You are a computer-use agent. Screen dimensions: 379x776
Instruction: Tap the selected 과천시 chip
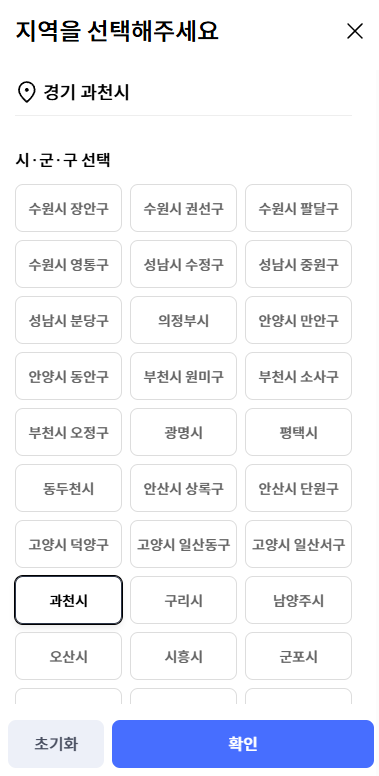pos(68,600)
